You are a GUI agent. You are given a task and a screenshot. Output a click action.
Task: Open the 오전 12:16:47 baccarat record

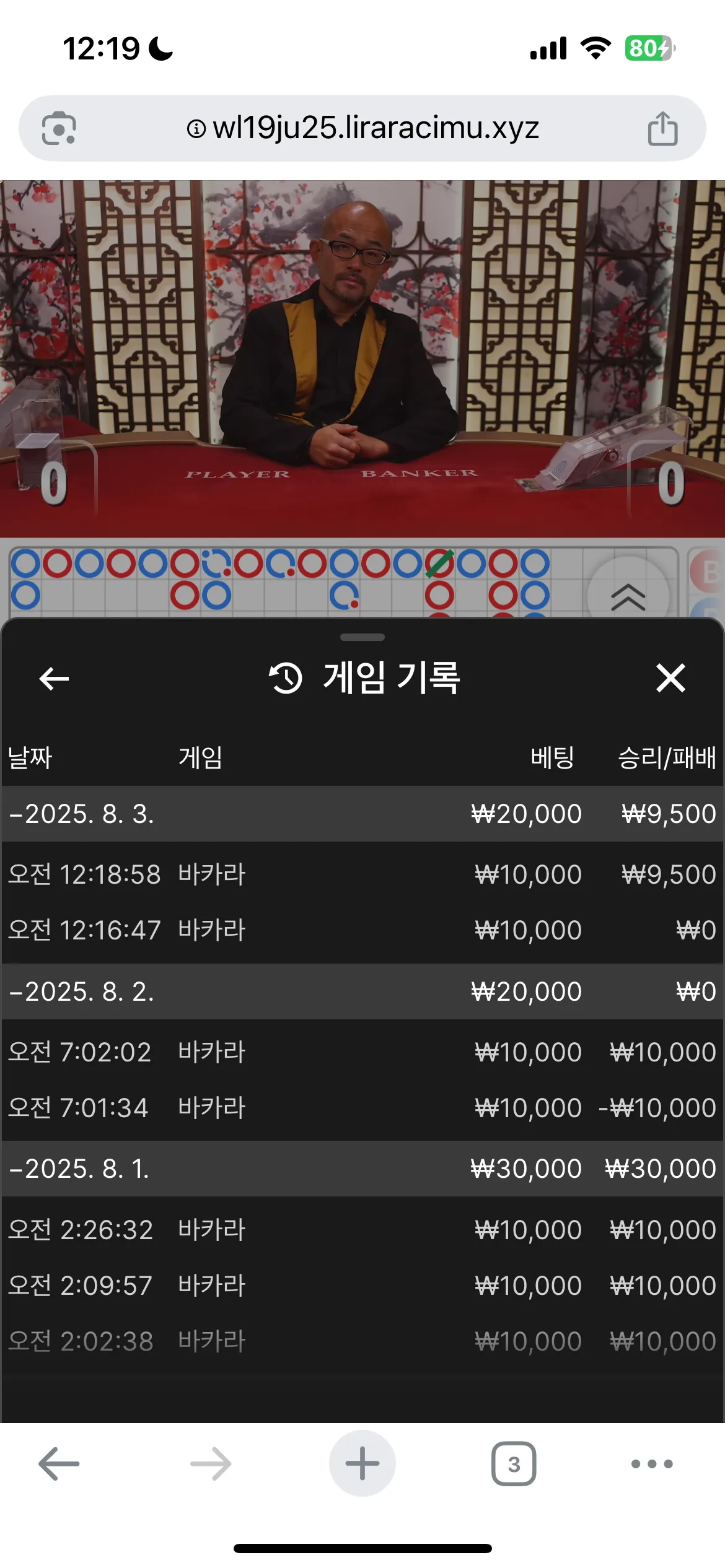coord(362,930)
